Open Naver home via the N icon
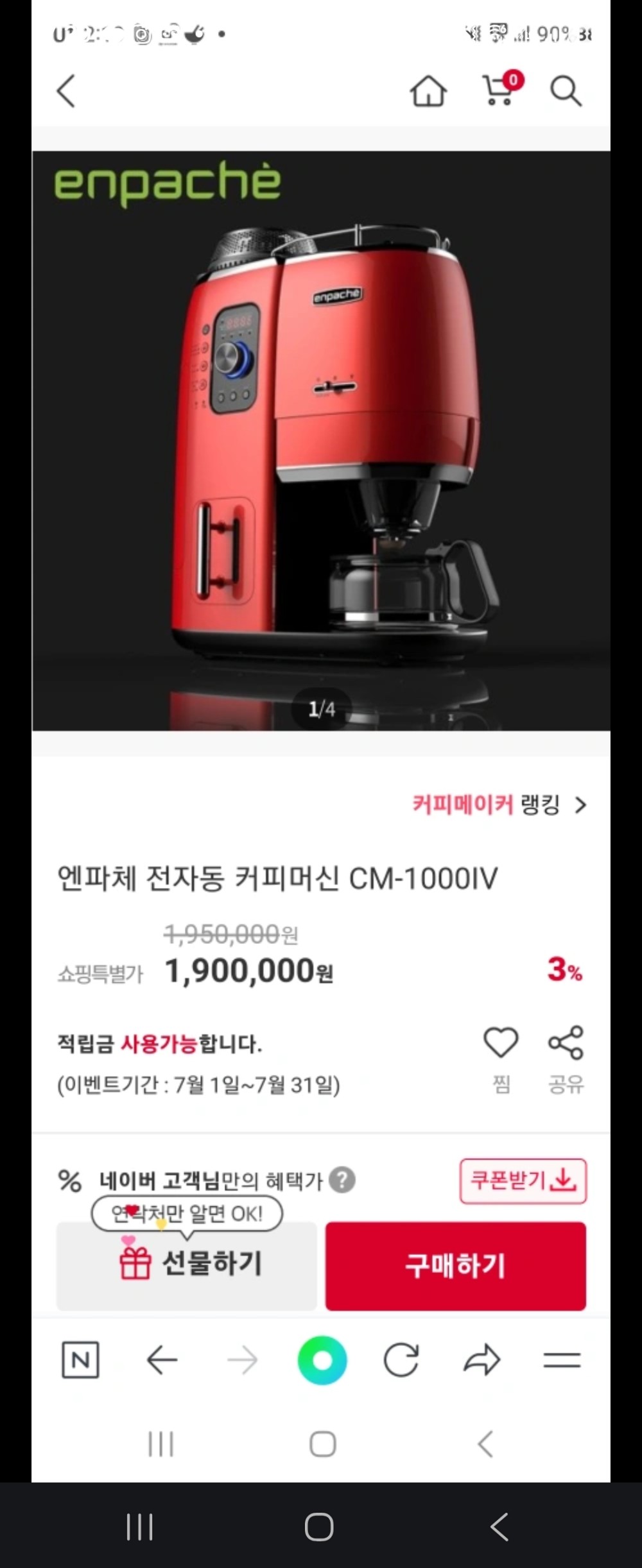This screenshot has height=1568, width=642. tap(80, 1360)
